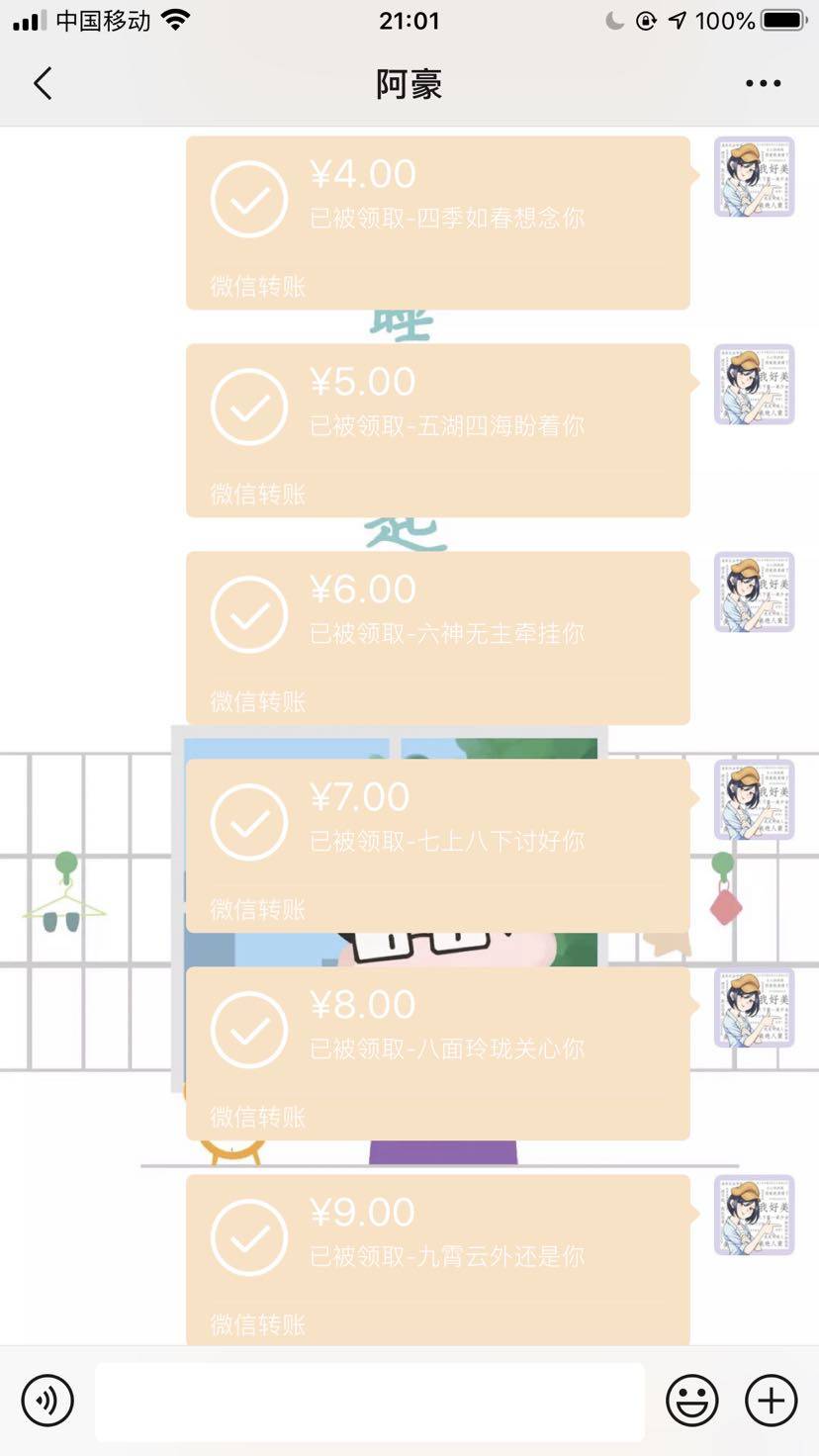Go back from the 阿豪 chat
This screenshot has height=1456, width=819.
pyautogui.click(x=43, y=84)
